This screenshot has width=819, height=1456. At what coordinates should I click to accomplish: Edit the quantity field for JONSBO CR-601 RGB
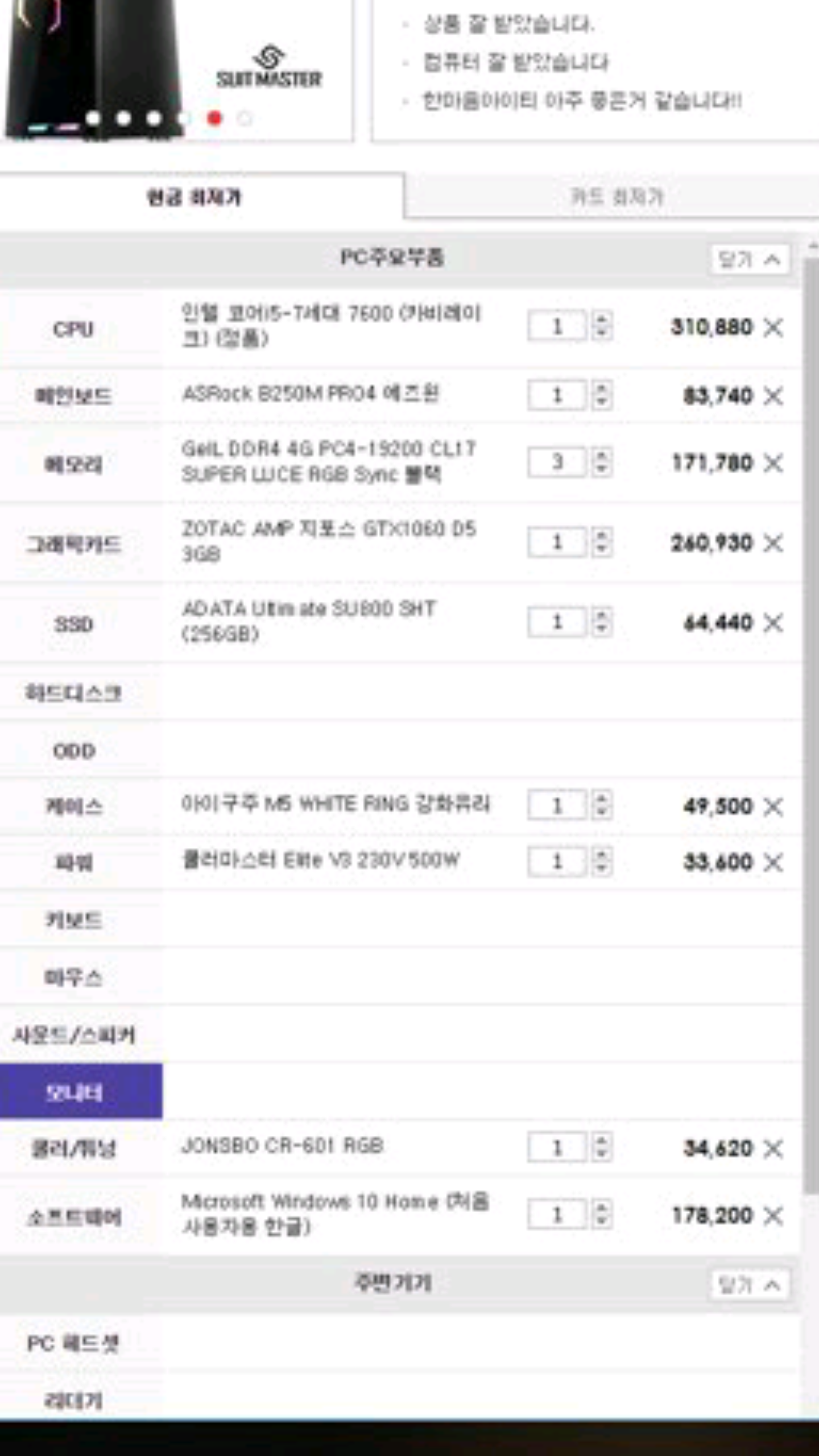tap(557, 1148)
